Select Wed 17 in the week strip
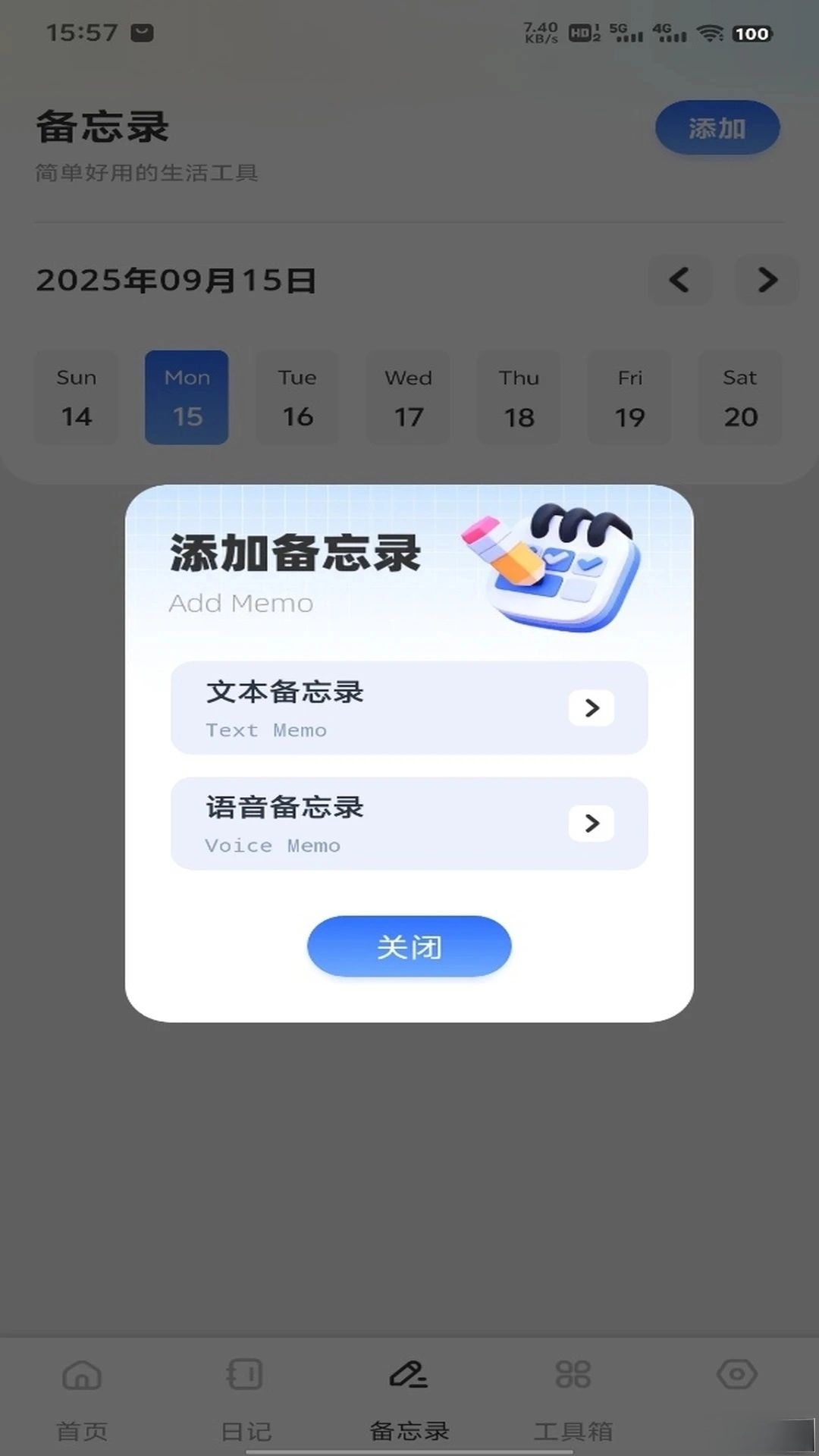819x1456 pixels. [408, 397]
